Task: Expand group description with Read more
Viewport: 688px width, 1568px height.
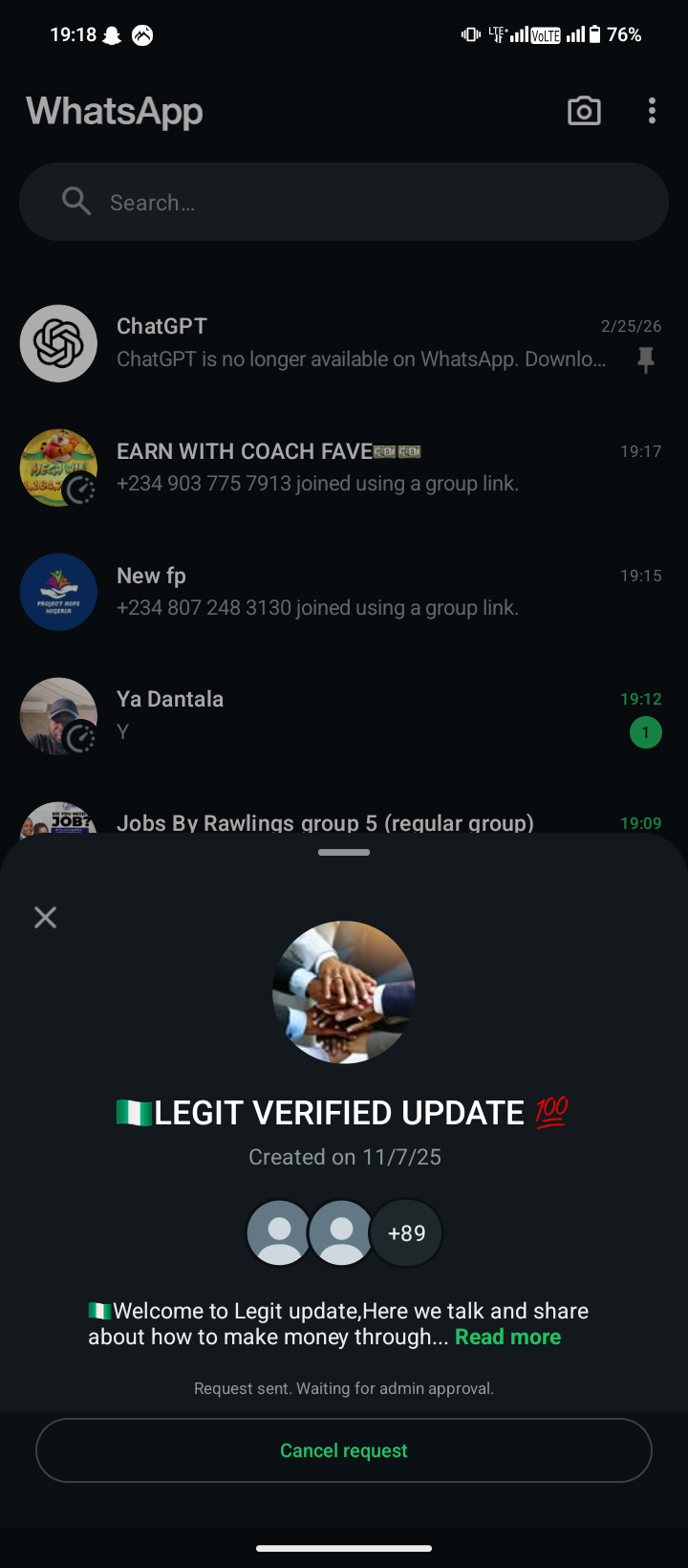Action: coord(507,1337)
